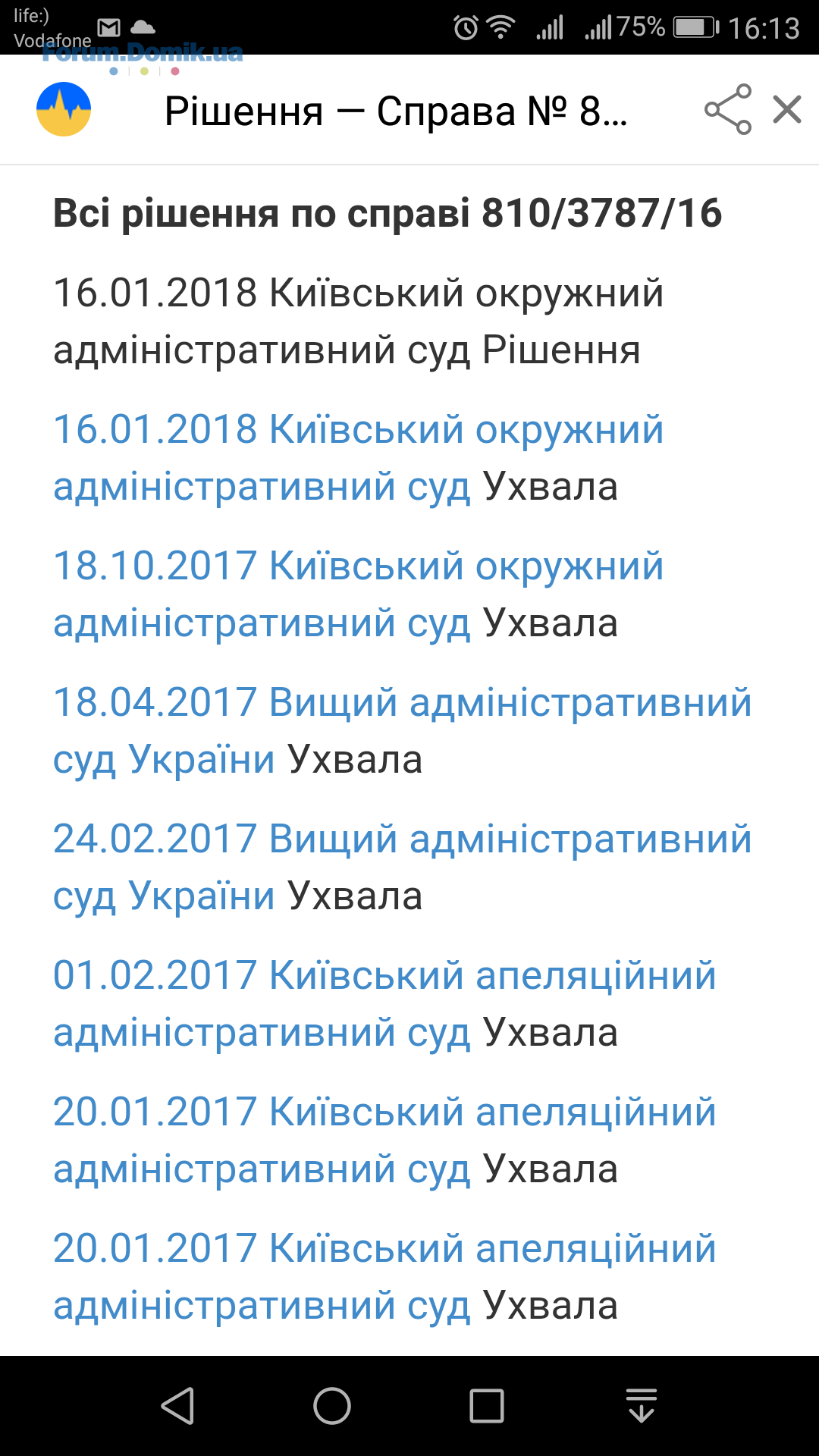
Task: Share this court case page
Action: coord(728,110)
